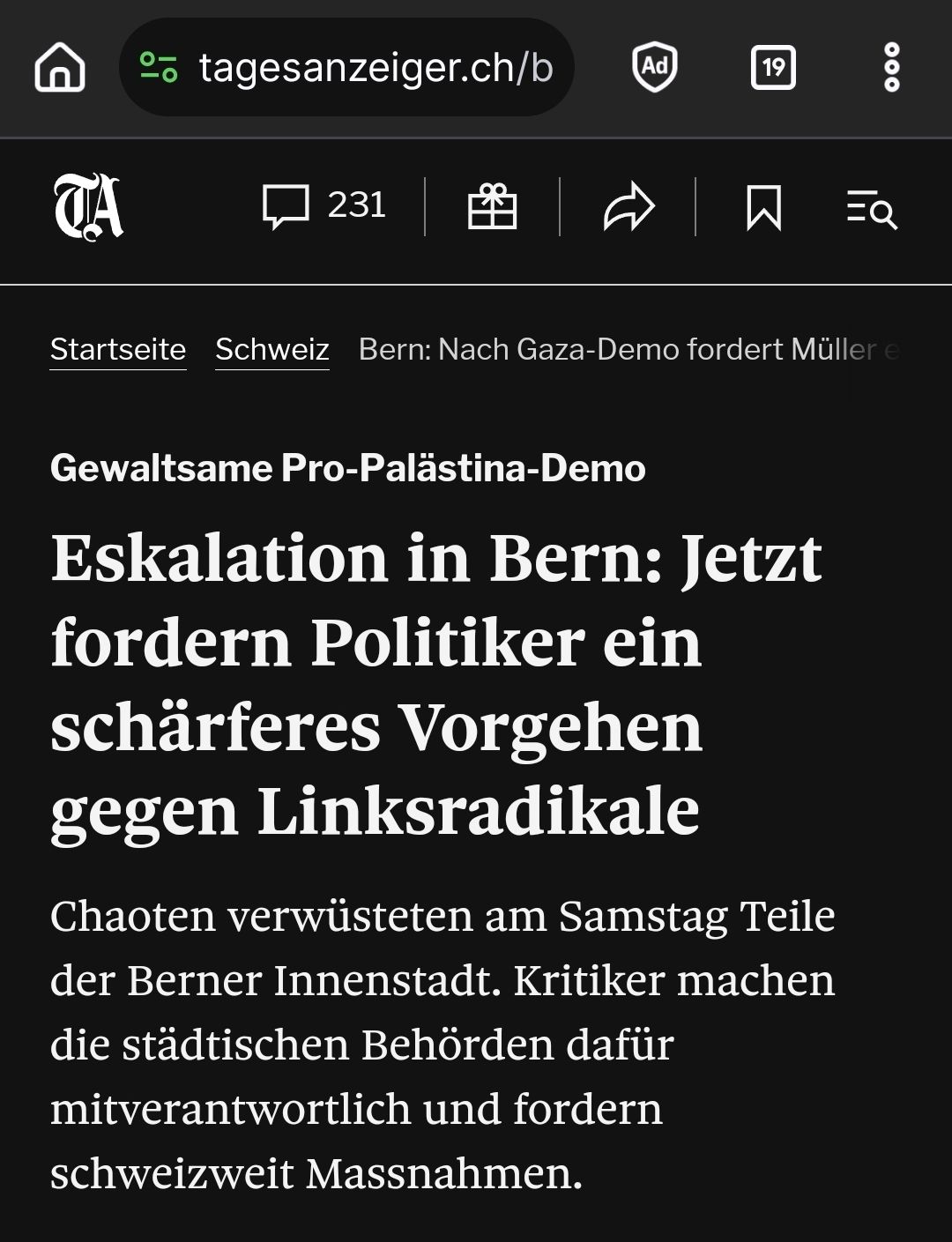
Task: Go to the Startseite breadcrumb
Action: pyautogui.click(x=118, y=350)
